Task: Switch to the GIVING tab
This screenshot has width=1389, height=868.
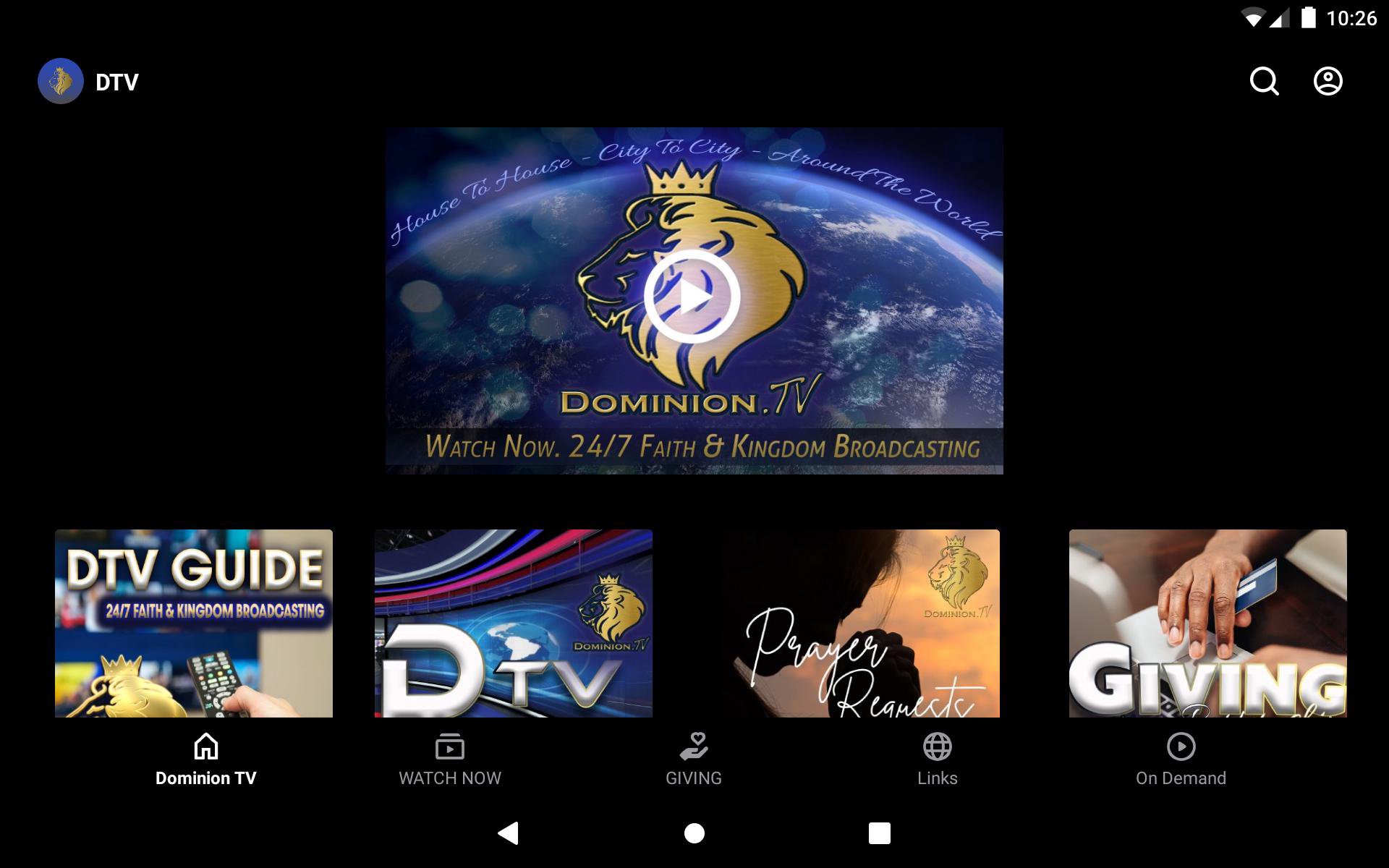Action: [x=693, y=759]
